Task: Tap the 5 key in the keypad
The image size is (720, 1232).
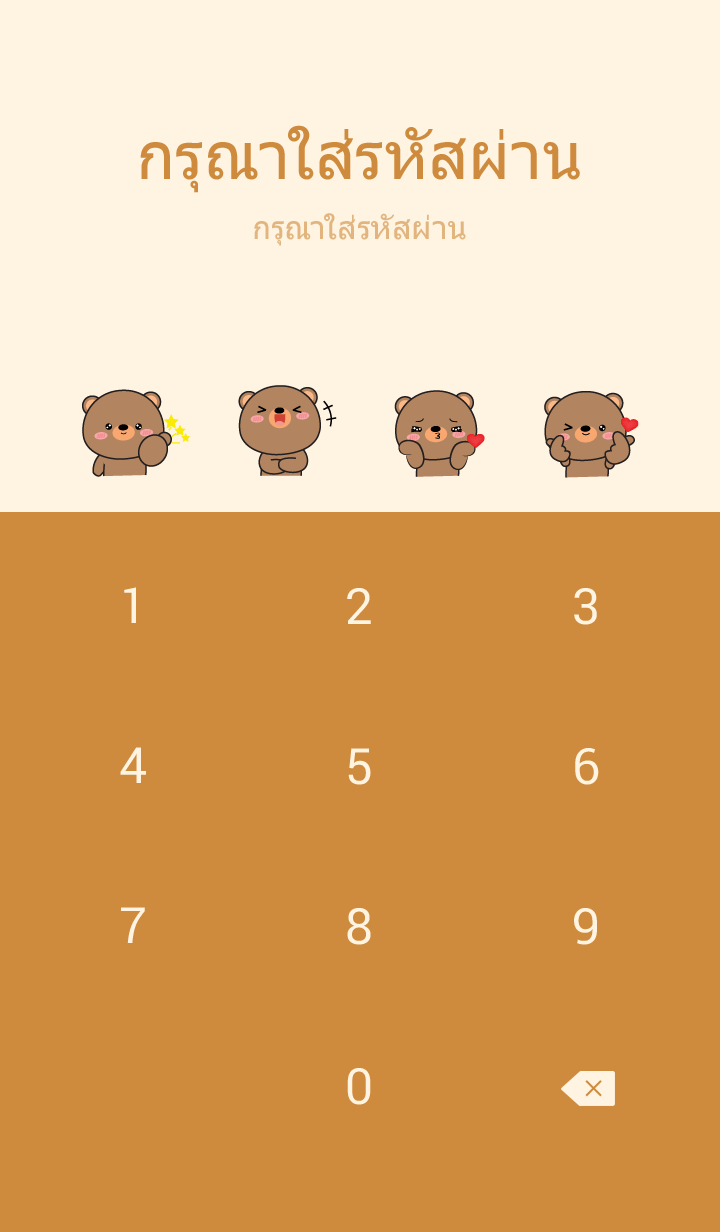Action: [359, 767]
